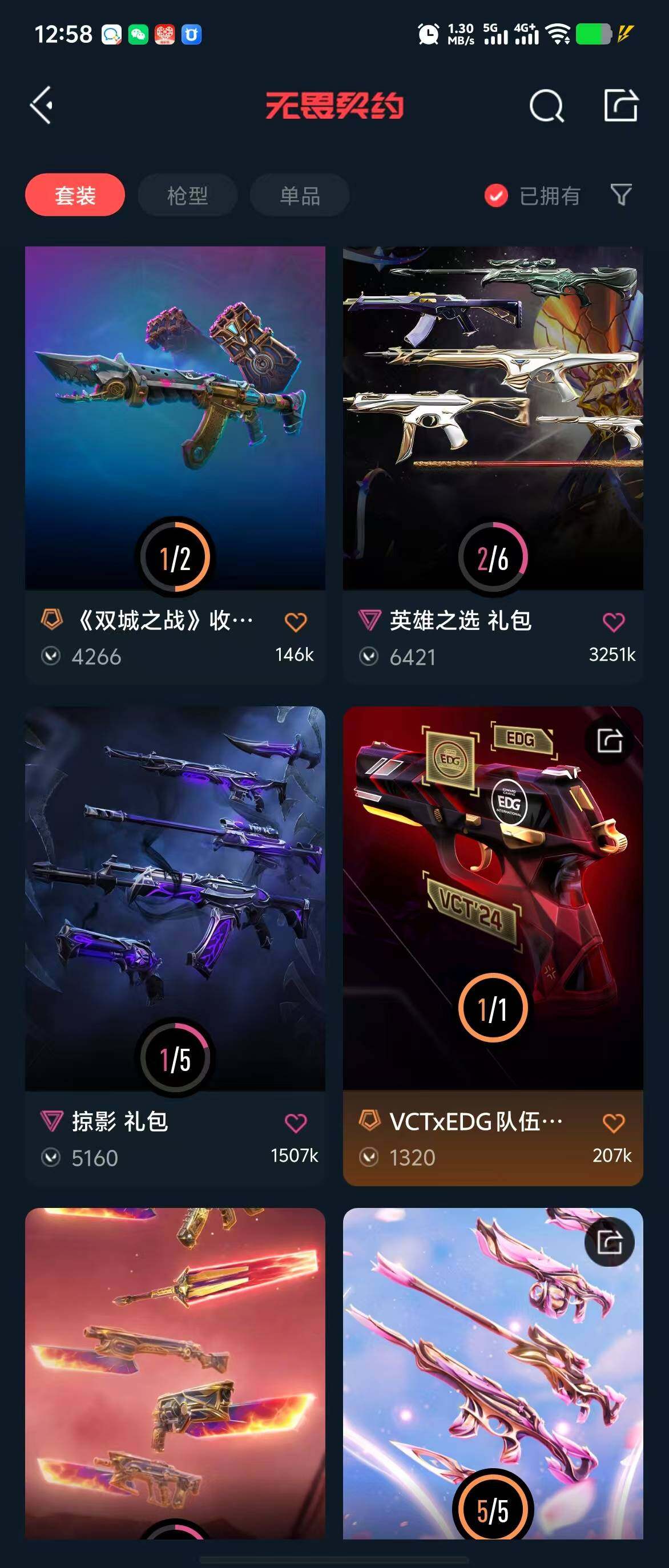Uncheck the 已拥有 filter checkbox
This screenshot has width=669, height=1568.
pyautogui.click(x=496, y=195)
